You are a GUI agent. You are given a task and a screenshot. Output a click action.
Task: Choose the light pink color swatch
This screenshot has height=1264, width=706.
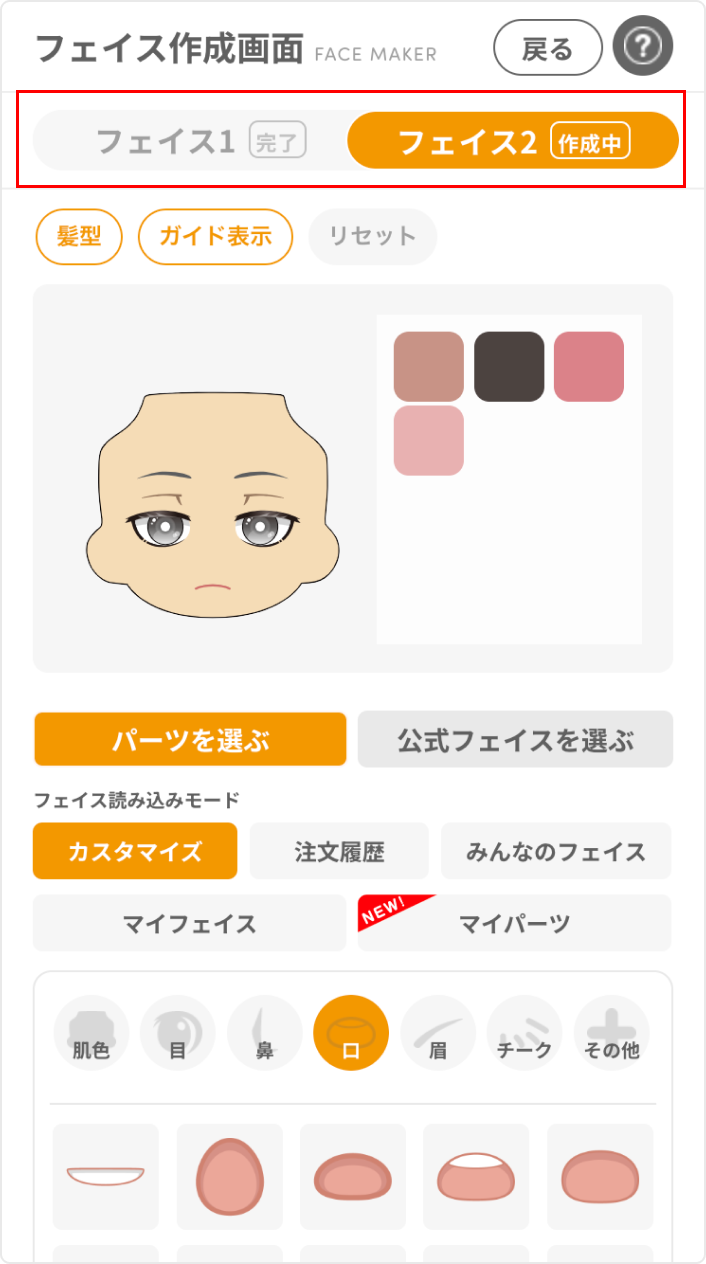pyautogui.click(x=429, y=441)
